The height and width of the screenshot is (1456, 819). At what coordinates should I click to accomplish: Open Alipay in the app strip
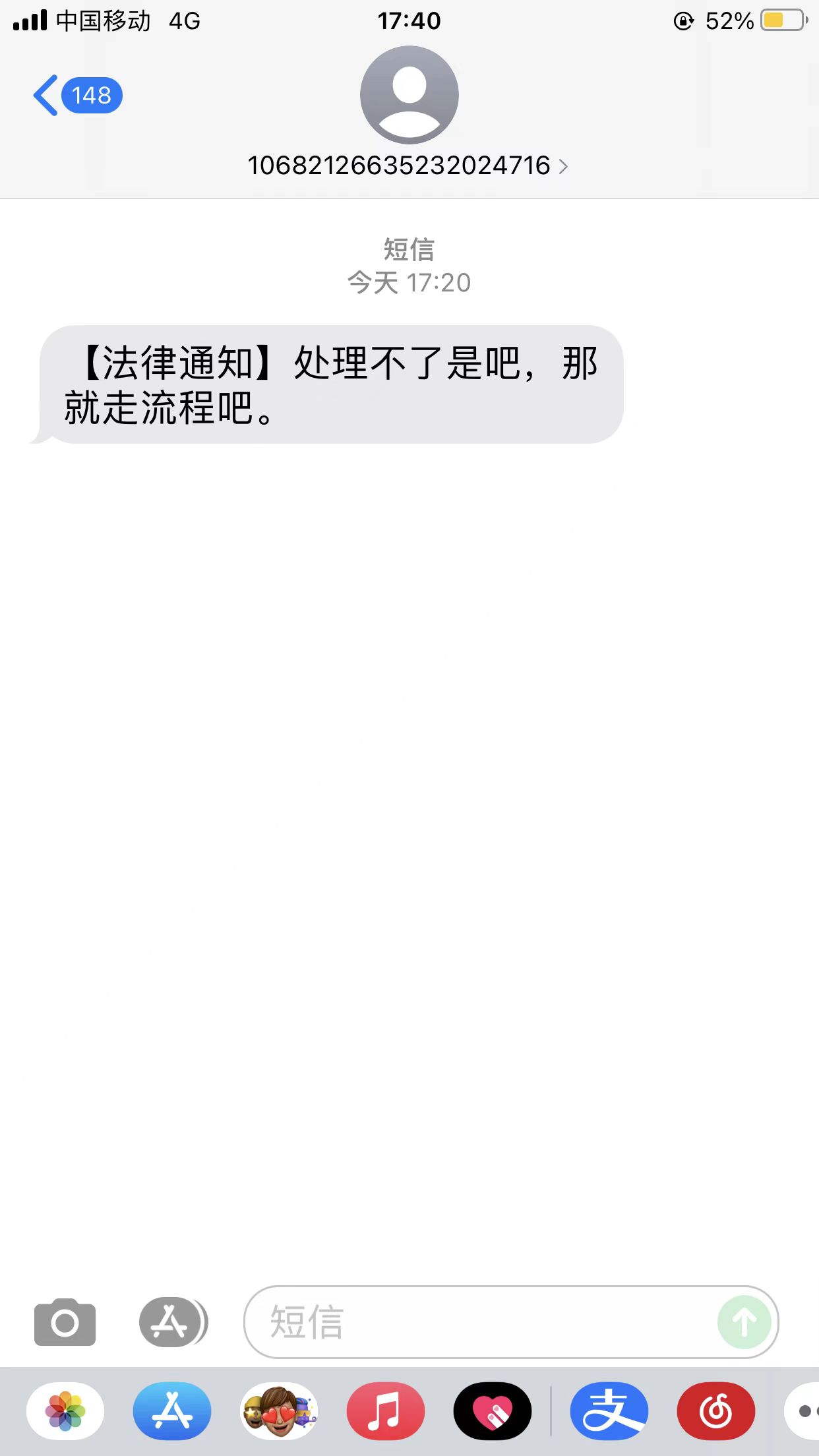(609, 1411)
